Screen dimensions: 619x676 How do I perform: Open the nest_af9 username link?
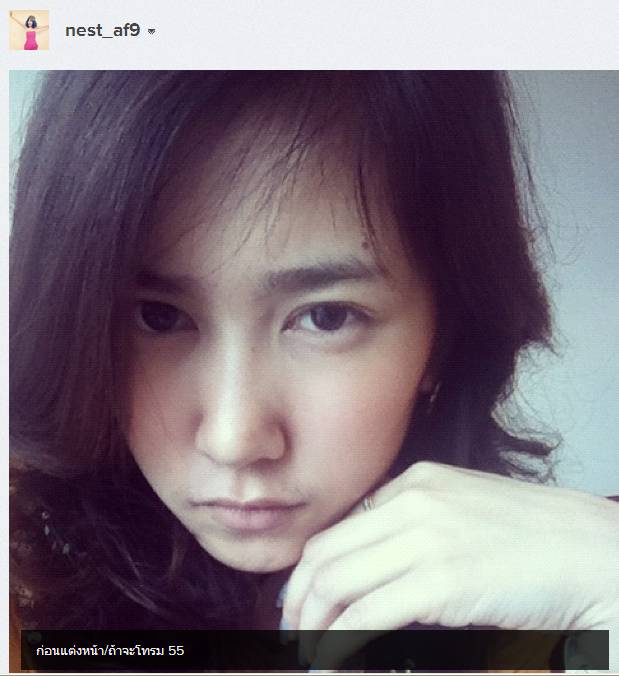point(102,30)
